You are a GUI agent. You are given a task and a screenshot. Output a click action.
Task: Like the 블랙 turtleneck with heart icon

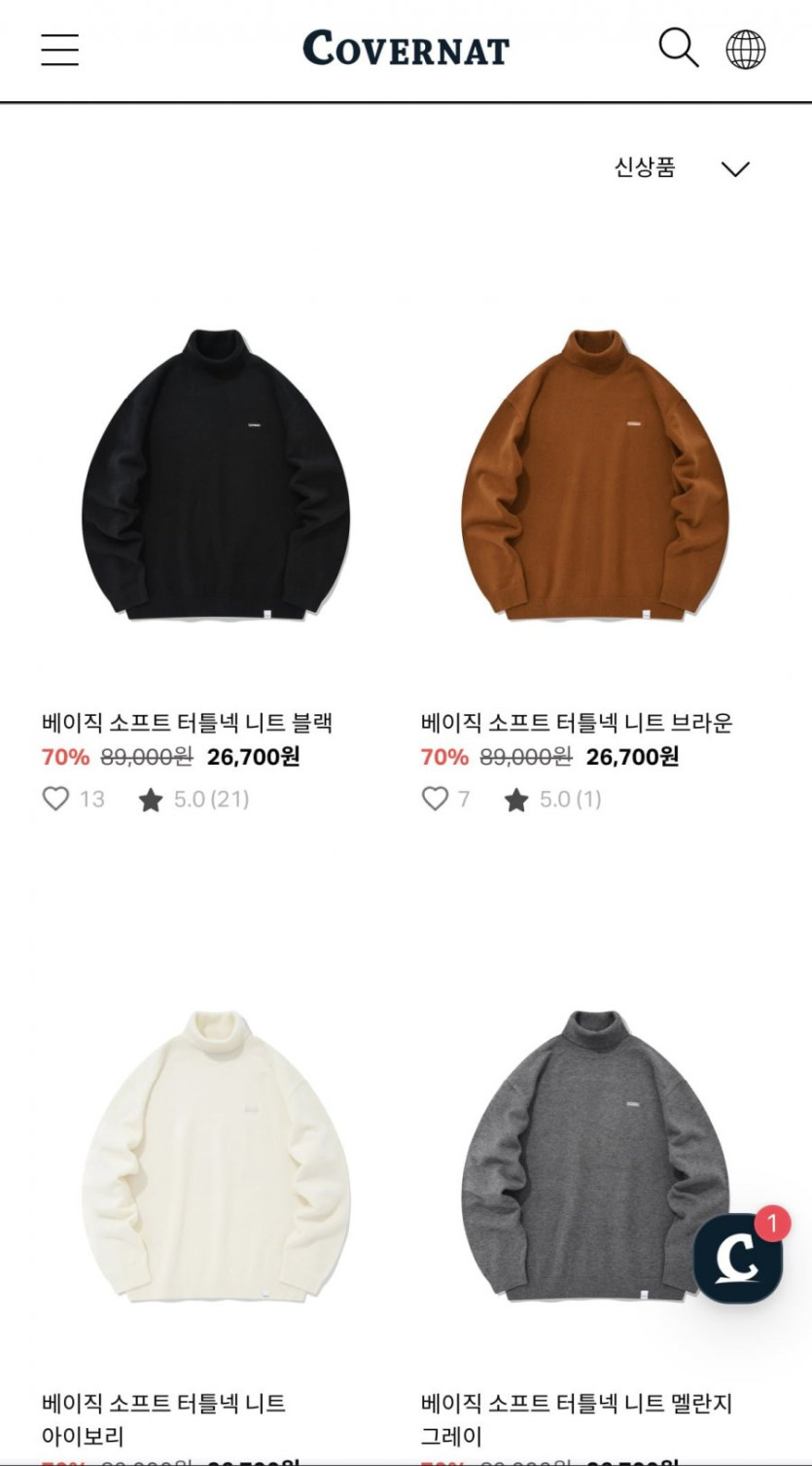(56, 799)
